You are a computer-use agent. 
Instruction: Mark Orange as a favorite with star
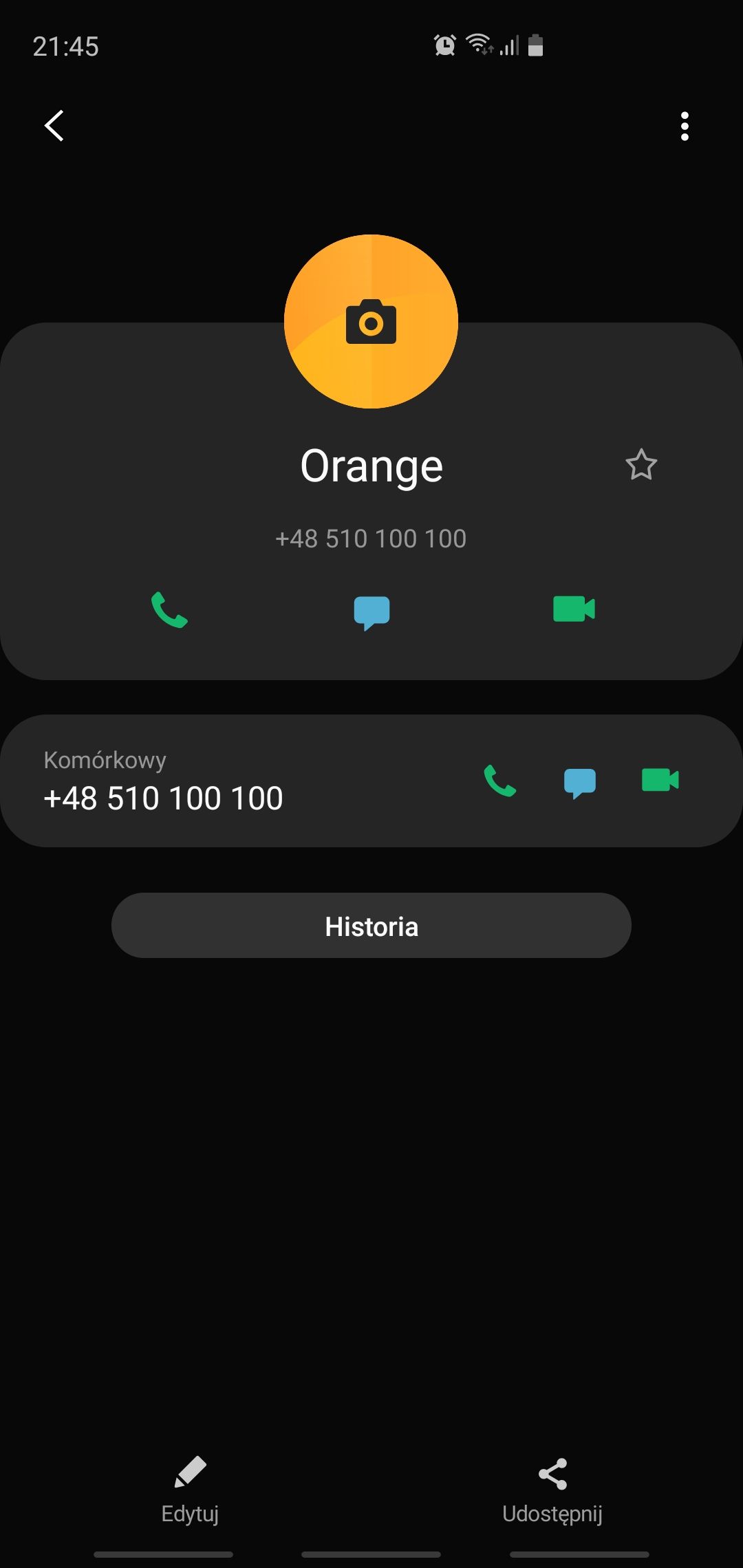coord(640,465)
